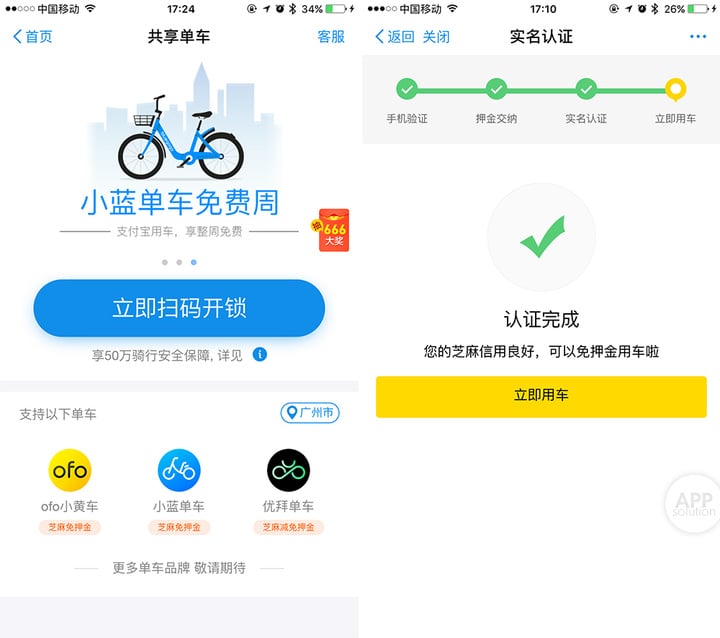
Task: Select 优拜单车 bike
Action: click(x=288, y=478)
